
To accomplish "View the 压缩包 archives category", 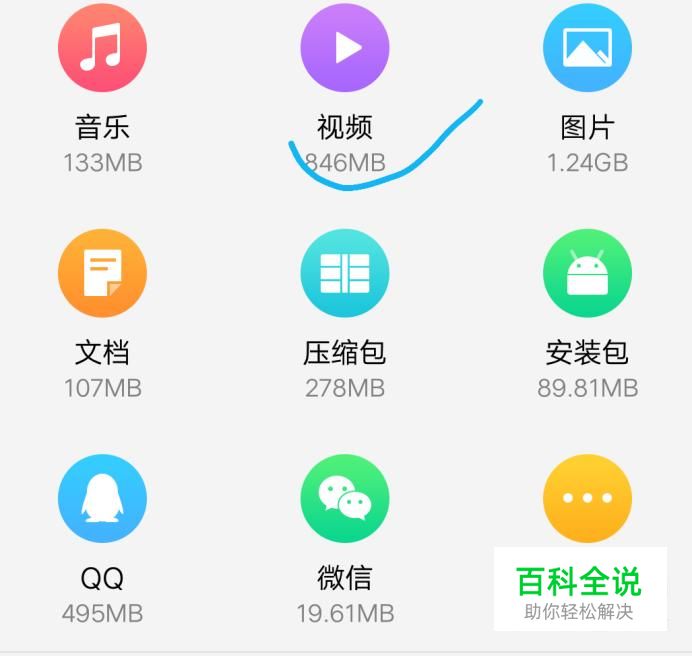I will click(x=345, y=273).
